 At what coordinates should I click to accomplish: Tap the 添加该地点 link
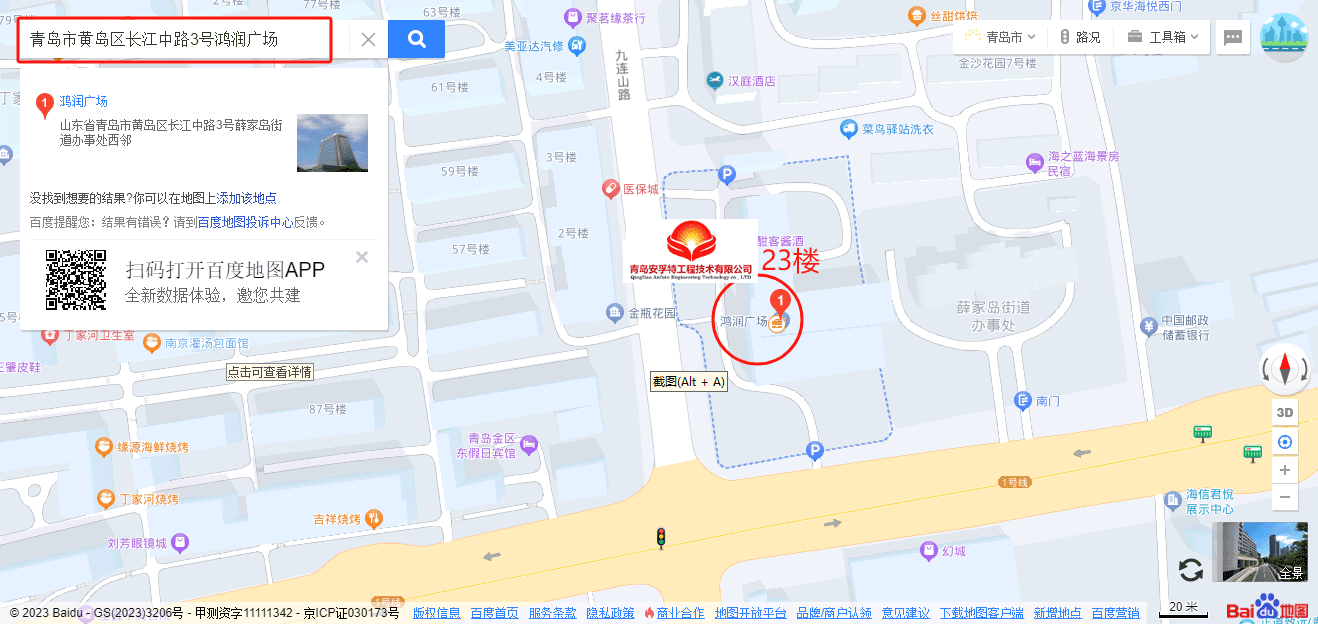coord(247,198)
